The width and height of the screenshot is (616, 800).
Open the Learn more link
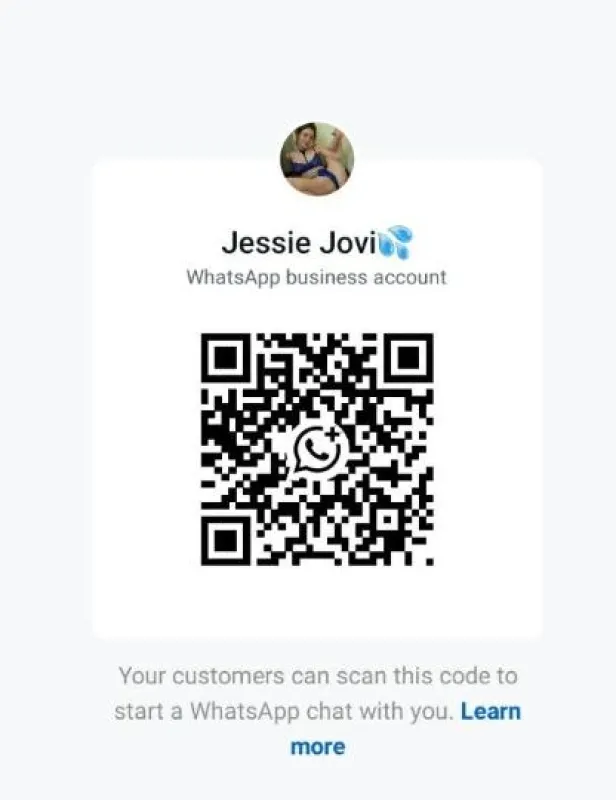click(x=490, y=713)
